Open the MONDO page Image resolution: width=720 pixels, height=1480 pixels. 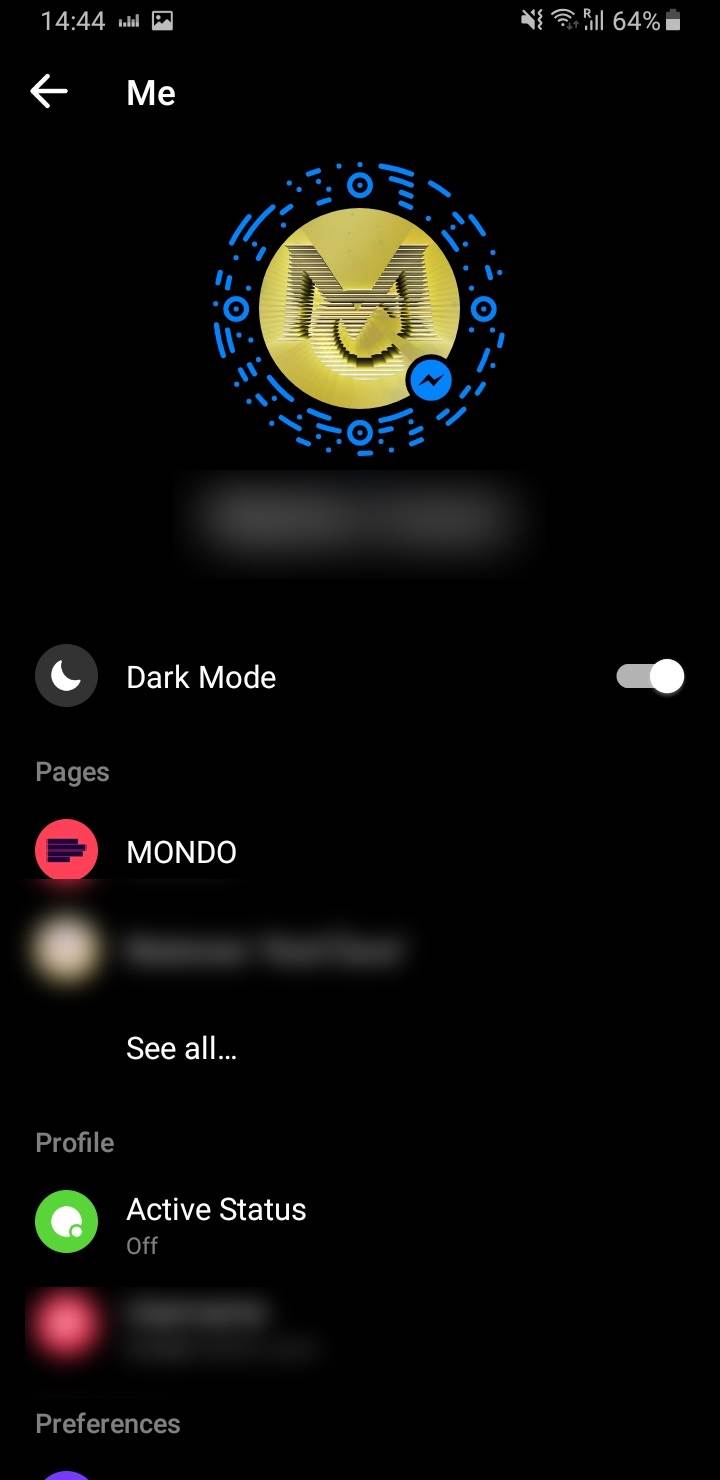pyautogui.click(x=181, y=852)
